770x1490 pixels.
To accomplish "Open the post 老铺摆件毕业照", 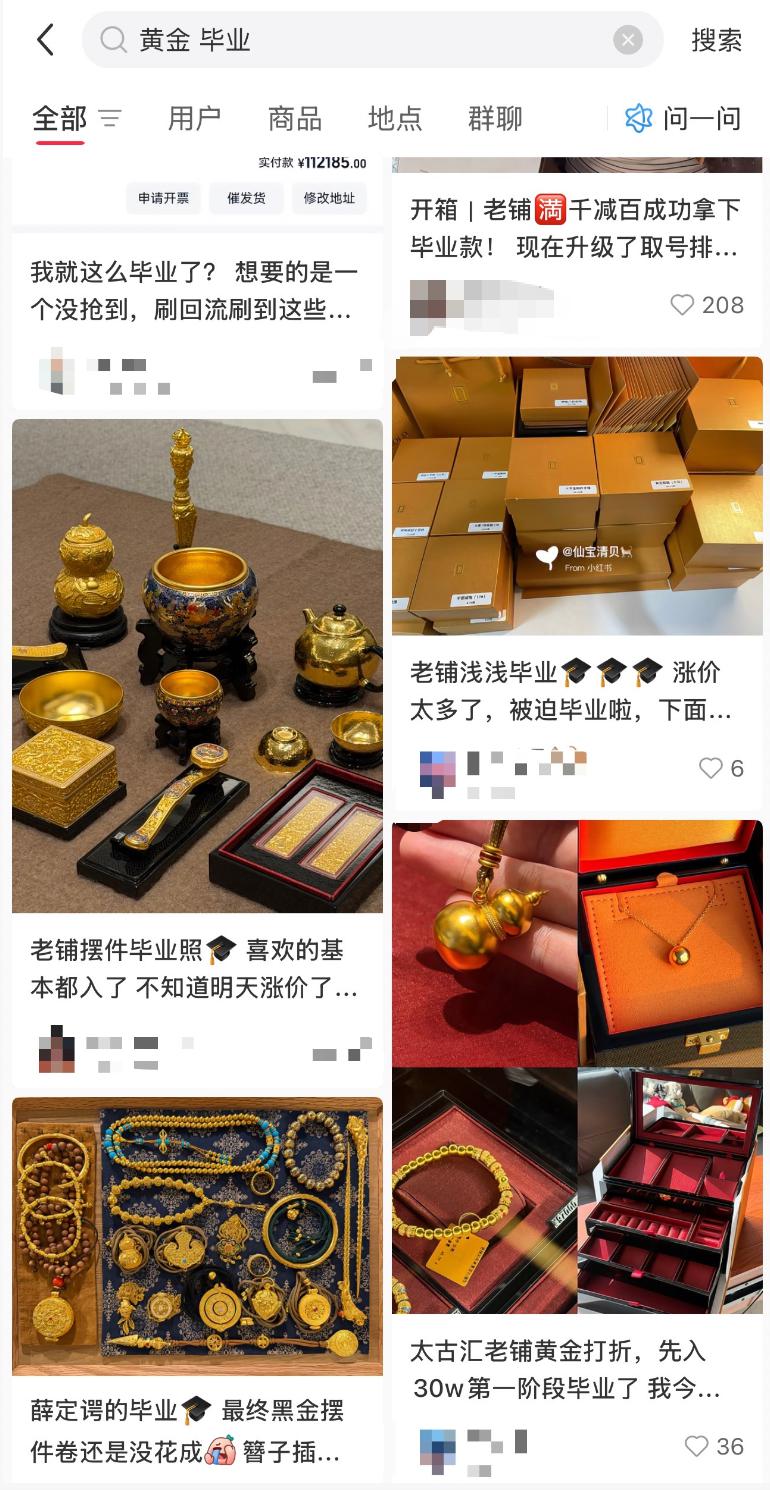I will [197, 665].
